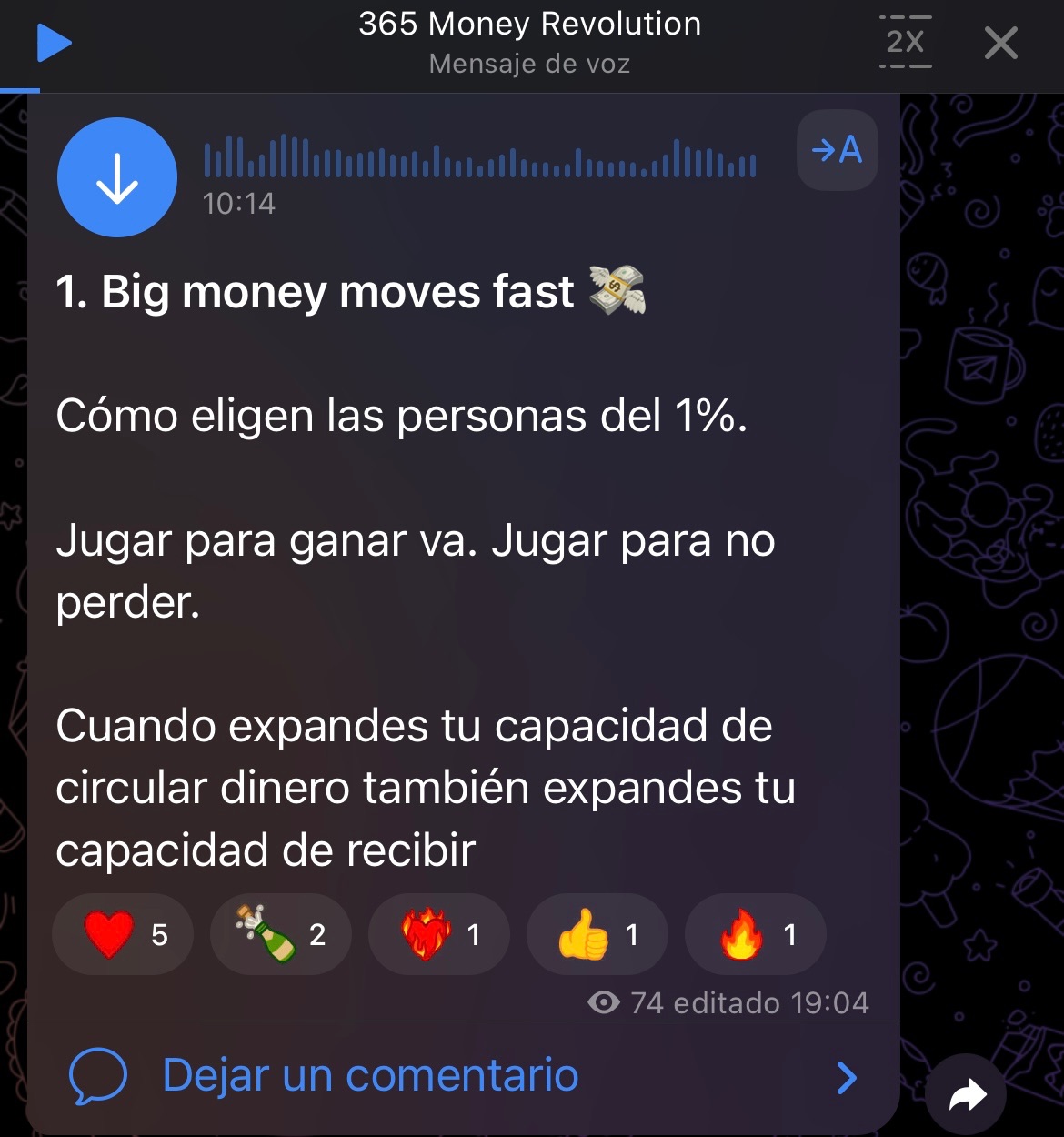Download the 10:14 voice message
This screenshot has height=1137, width=1064.
[x=117, y=177]
